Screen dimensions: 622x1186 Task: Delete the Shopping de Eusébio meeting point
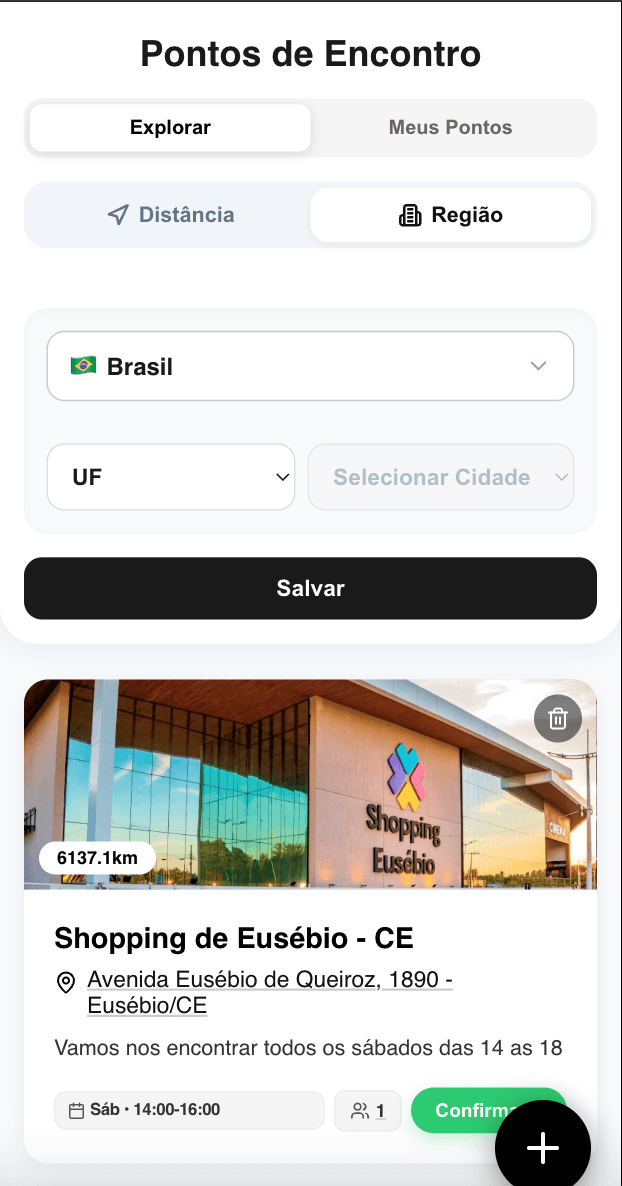click(x=558, y=718)
